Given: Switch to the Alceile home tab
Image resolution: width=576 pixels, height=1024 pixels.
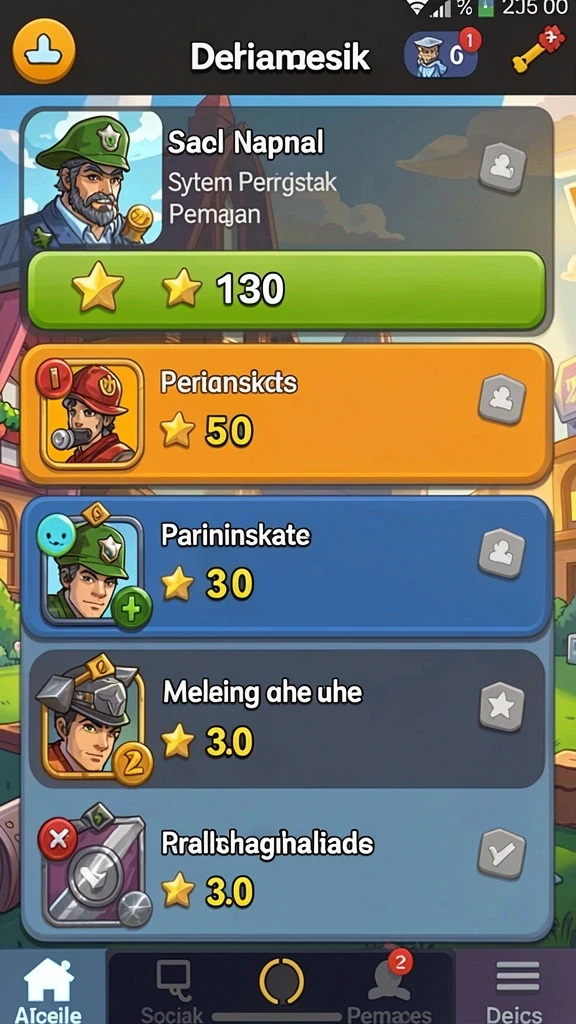Looking at the screenshot, I should [50, 987].
